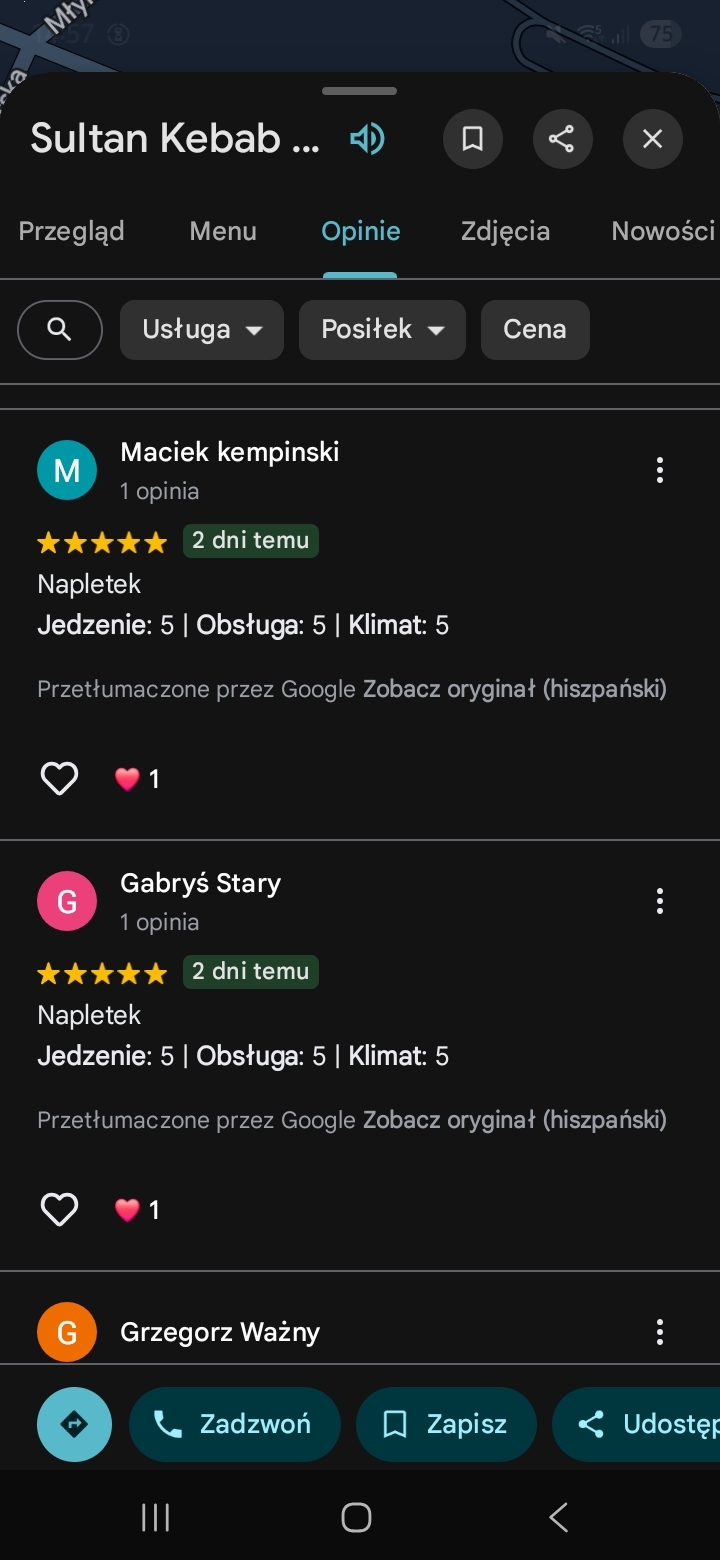This screenshot has height=1560, width=720.
Task: Like Maciek kempinski's review
Action: [x=59, y=778]
